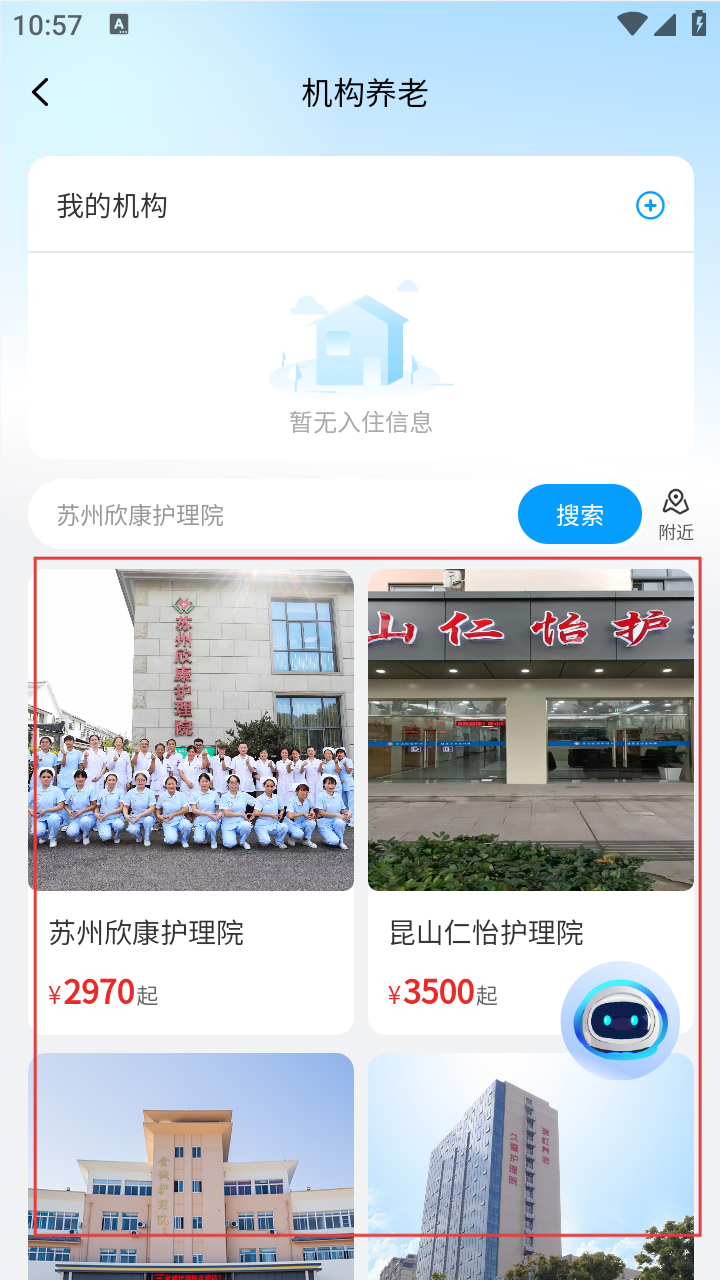Open the robot assistant floating button
The height and width of the screenshot is (1280, 720).
pos(620,1021)
